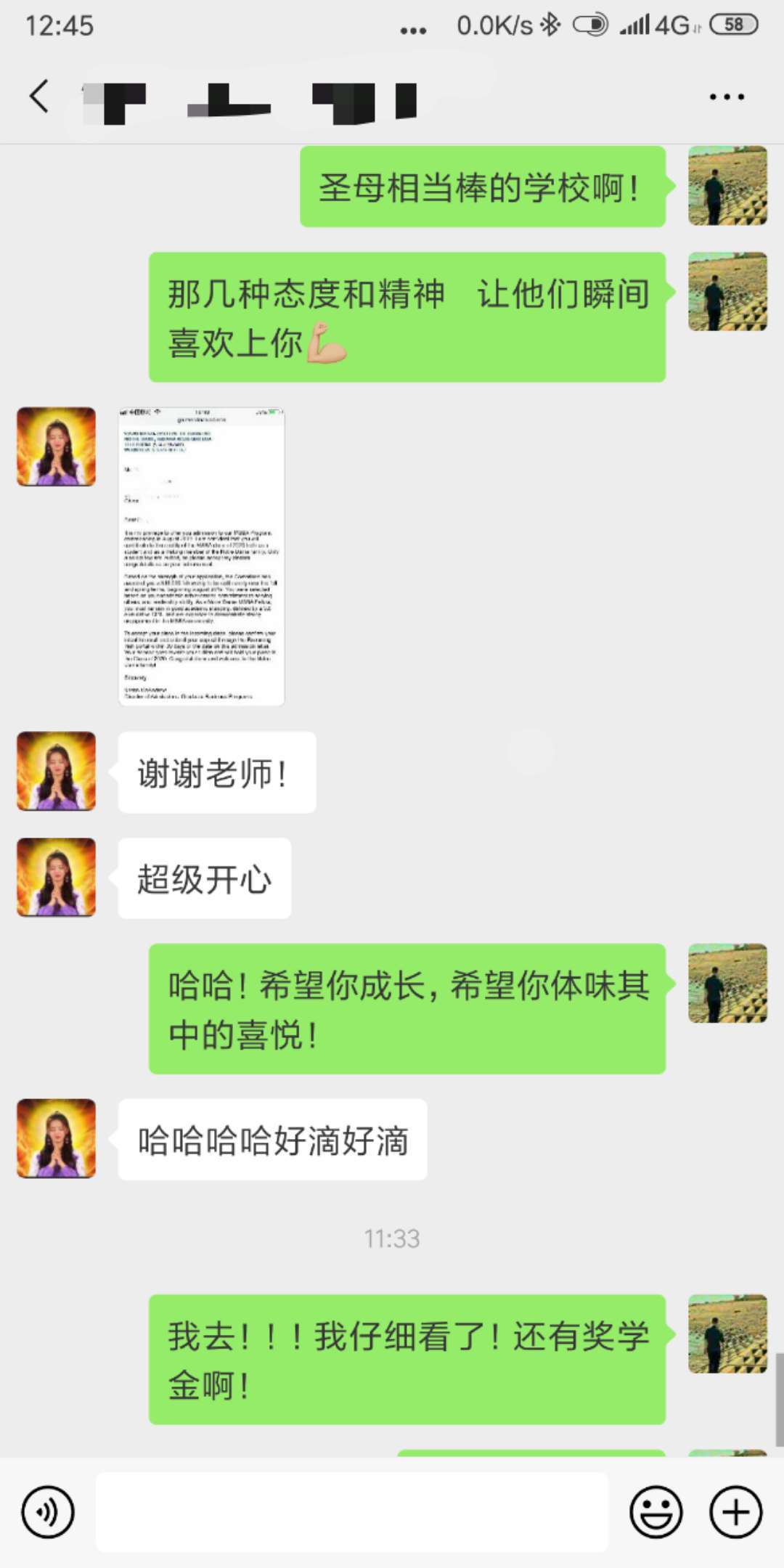Viewport: 784px width, 1568px height.
Task: Open the plus attachments menu
Action: (x=735, y=1513)
